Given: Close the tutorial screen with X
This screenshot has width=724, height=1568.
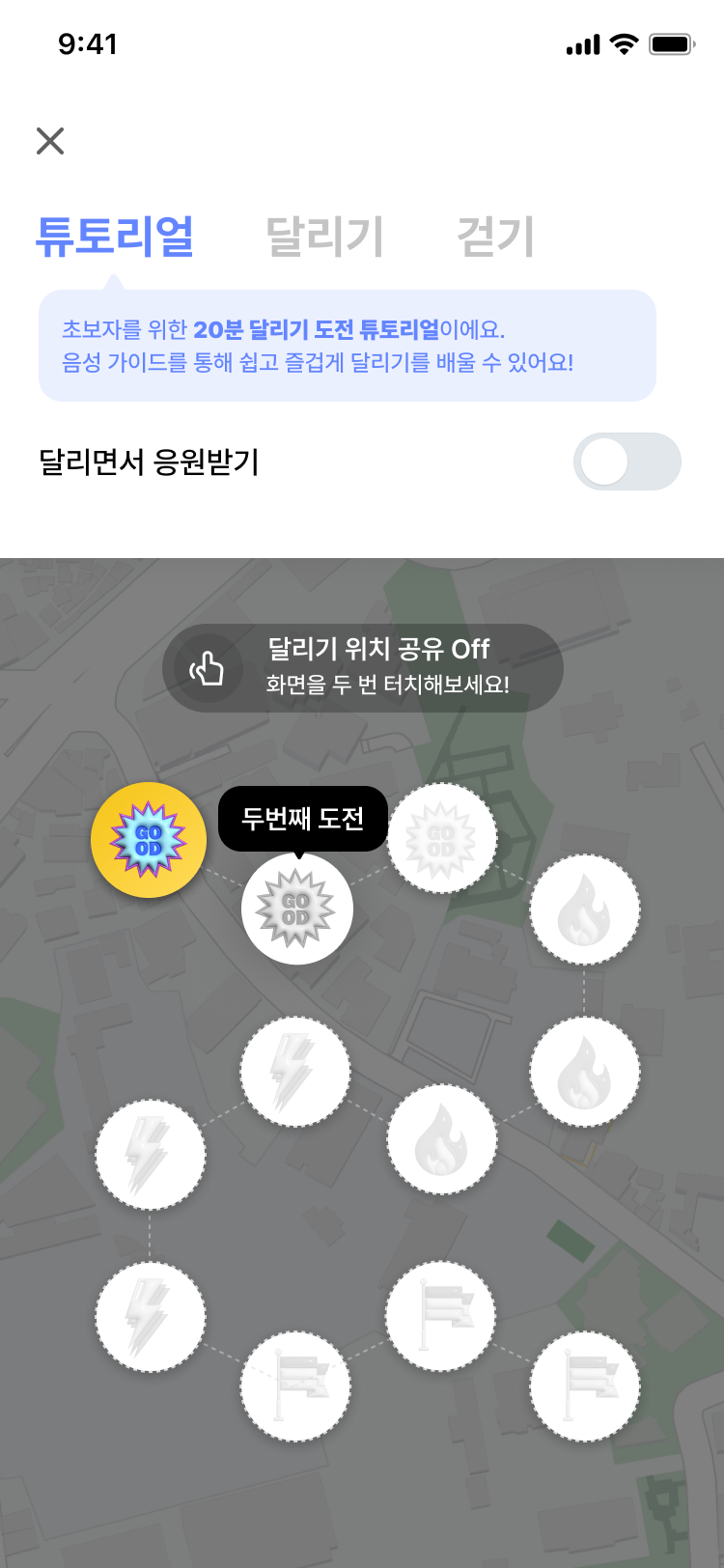Looking at the screenshot, I should (49, 141).
